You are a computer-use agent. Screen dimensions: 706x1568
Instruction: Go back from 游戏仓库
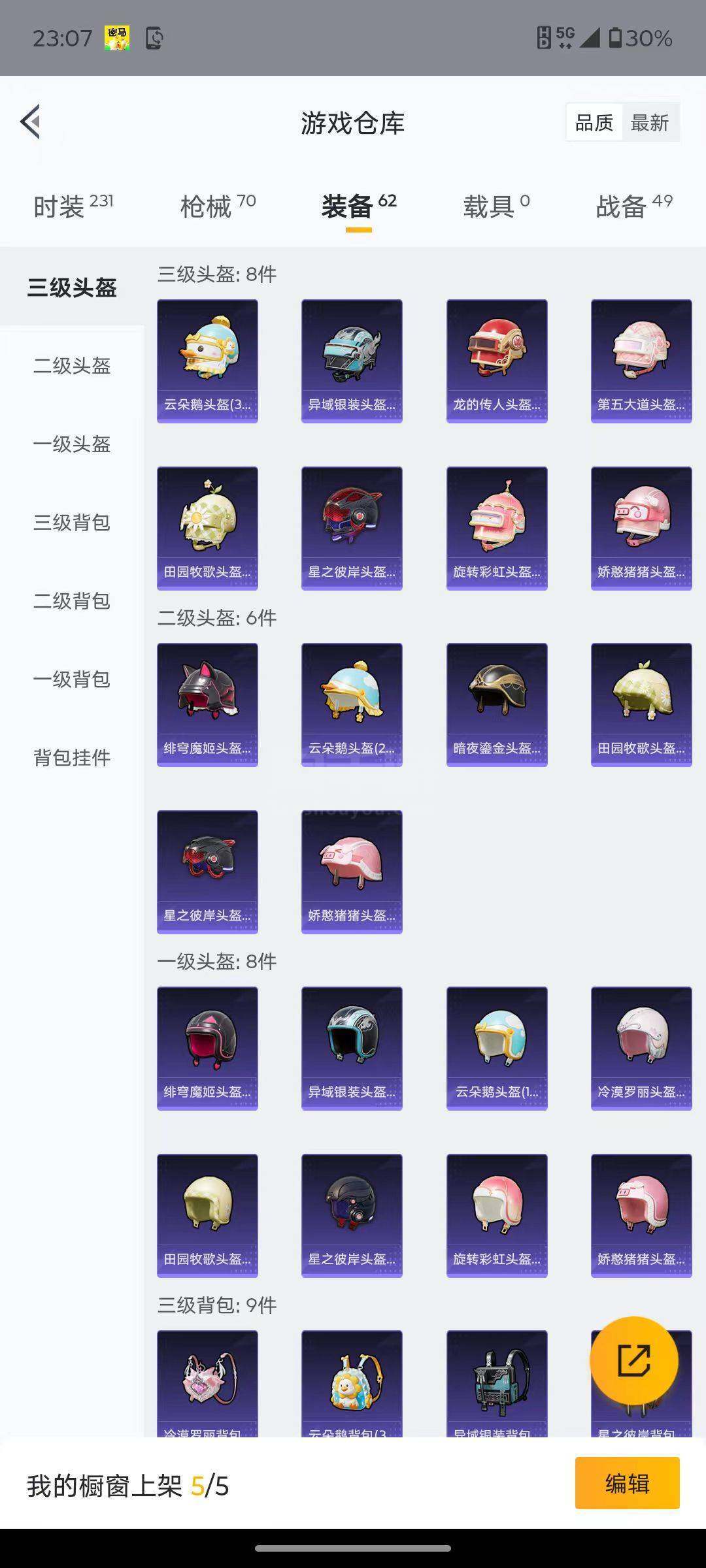[31, 122]
